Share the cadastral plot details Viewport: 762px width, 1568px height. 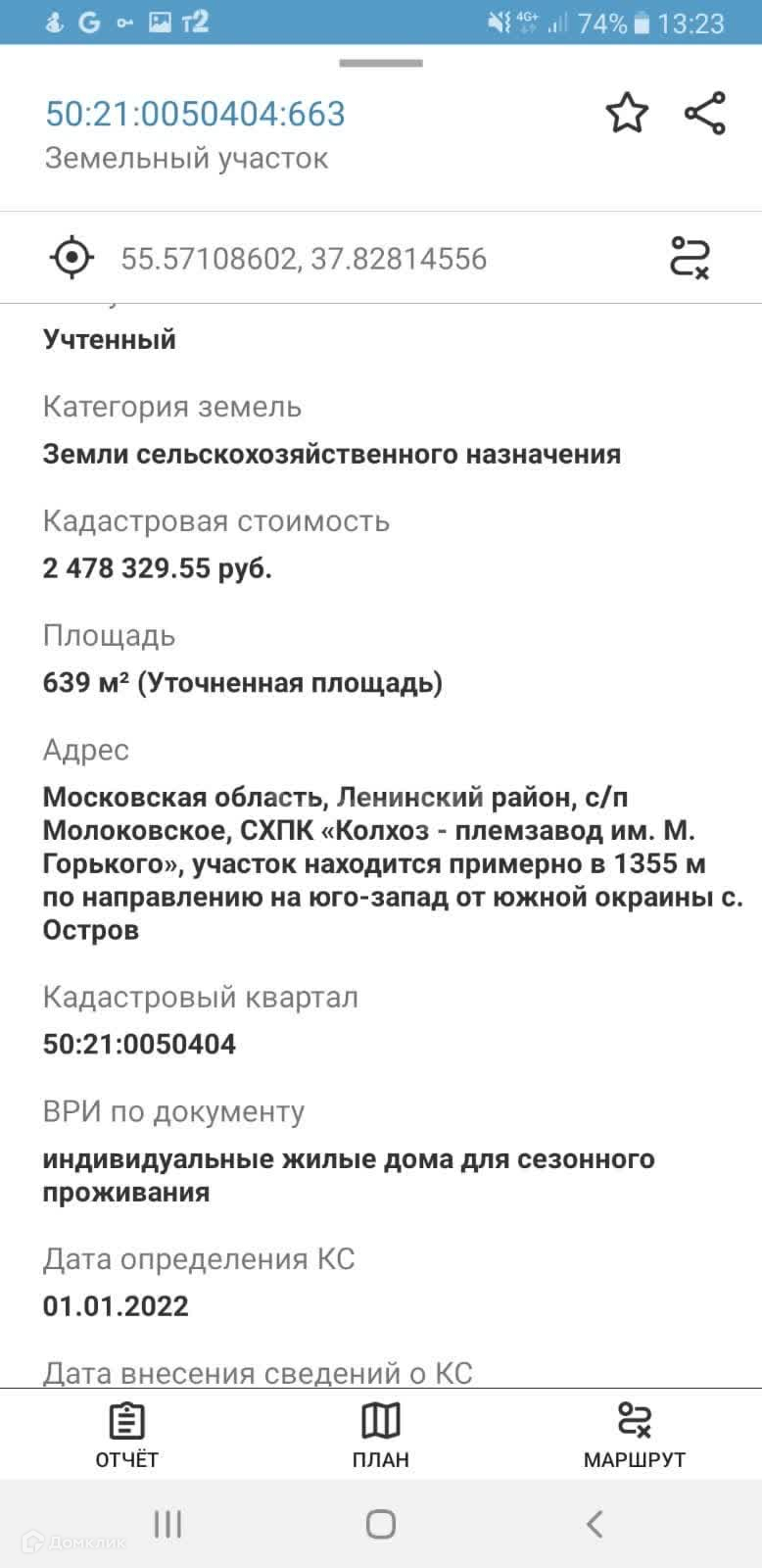pos(704,113)
